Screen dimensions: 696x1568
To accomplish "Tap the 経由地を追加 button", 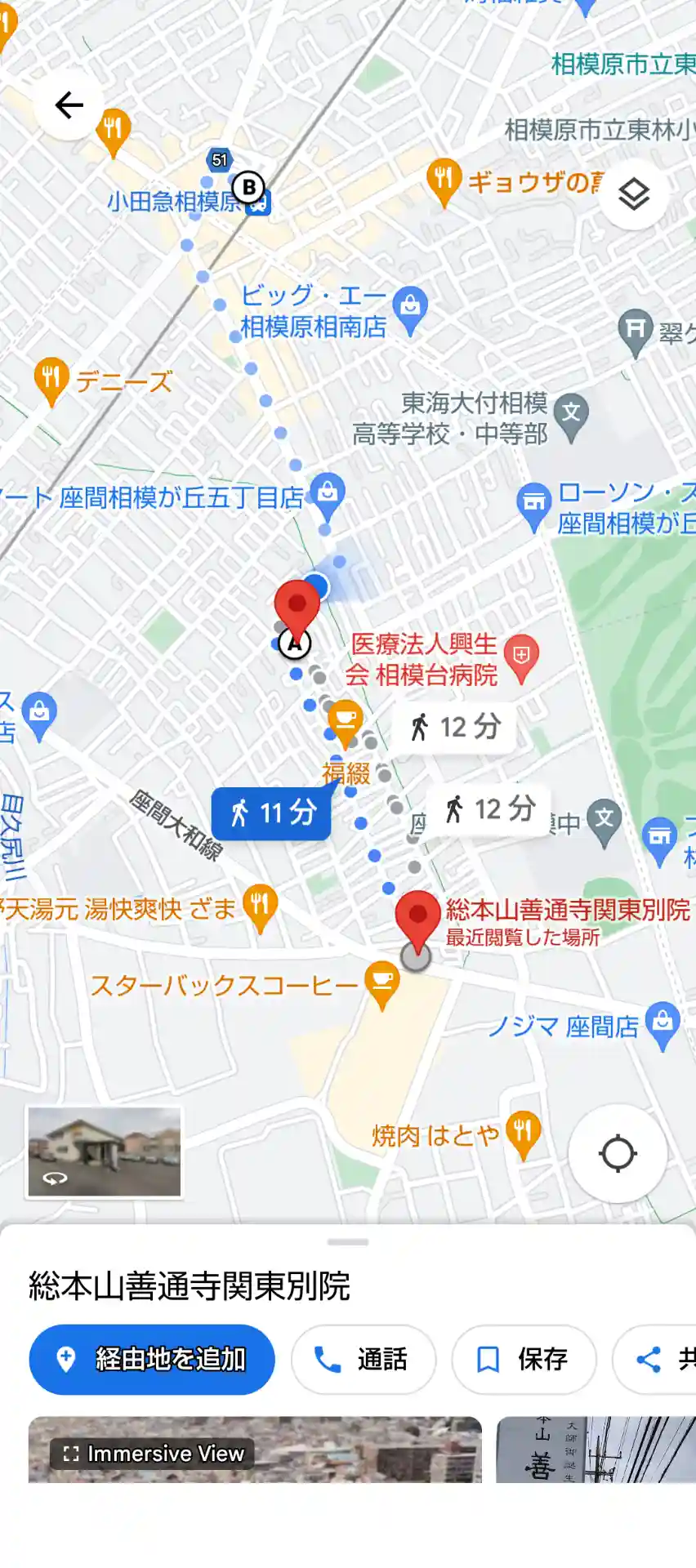I will pos(152,1359).
